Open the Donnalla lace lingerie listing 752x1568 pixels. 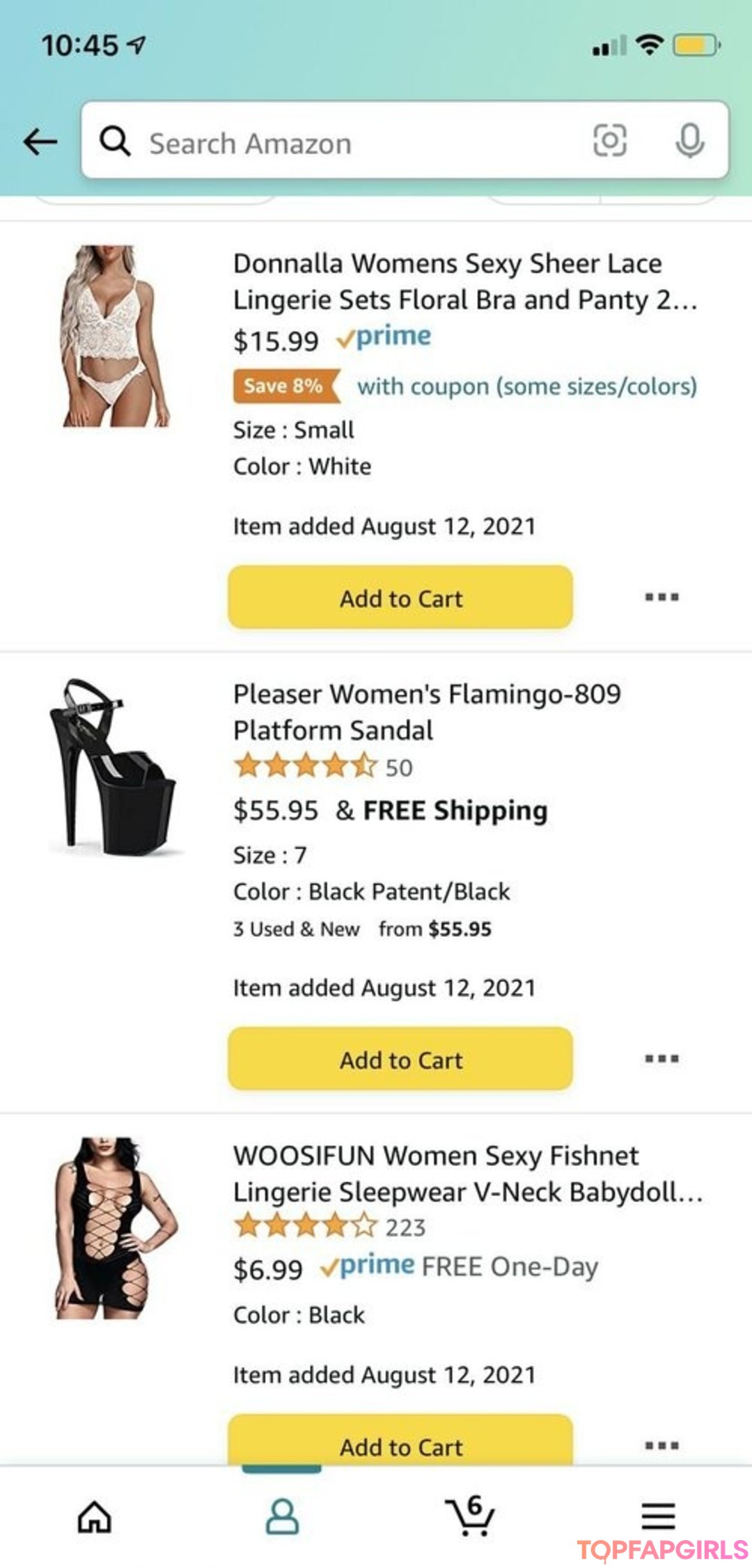465,281
